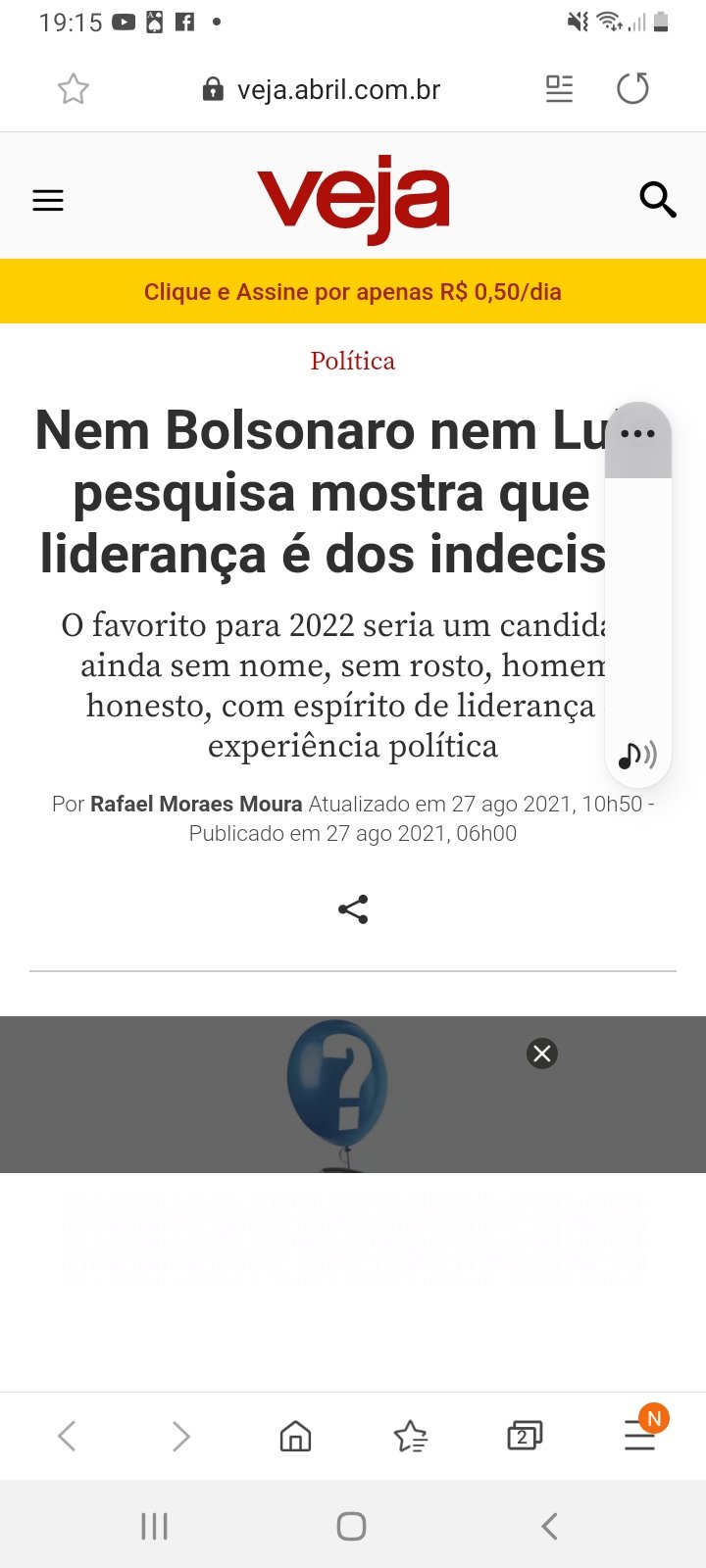Go back to the previous page

67,1437
